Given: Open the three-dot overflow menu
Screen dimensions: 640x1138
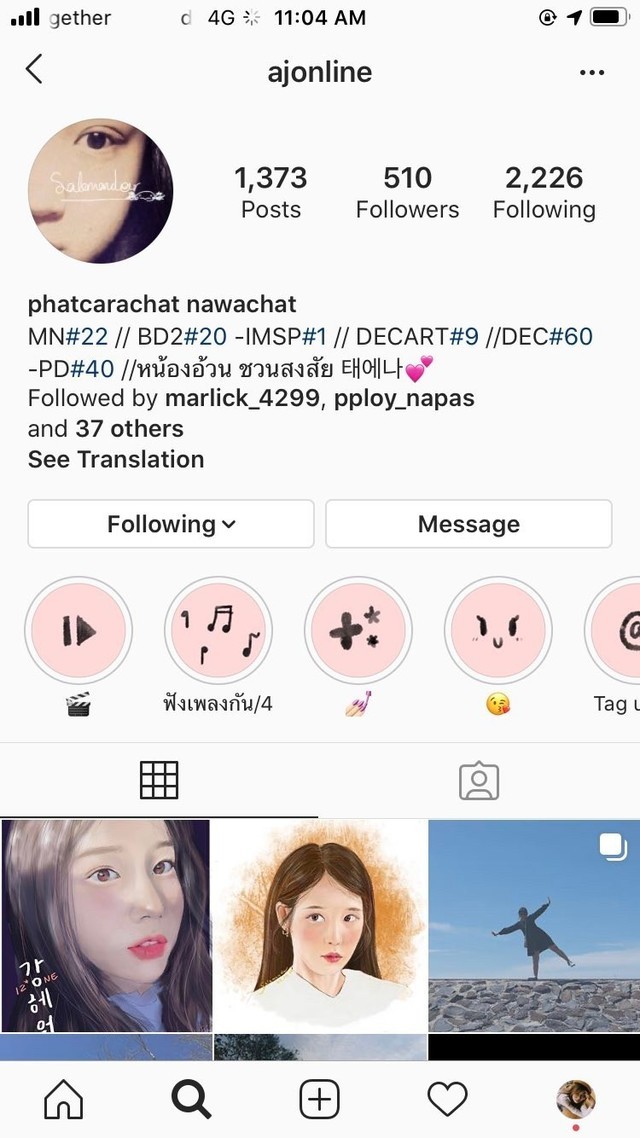Looking at the screenshot, I should pos(592,72).
